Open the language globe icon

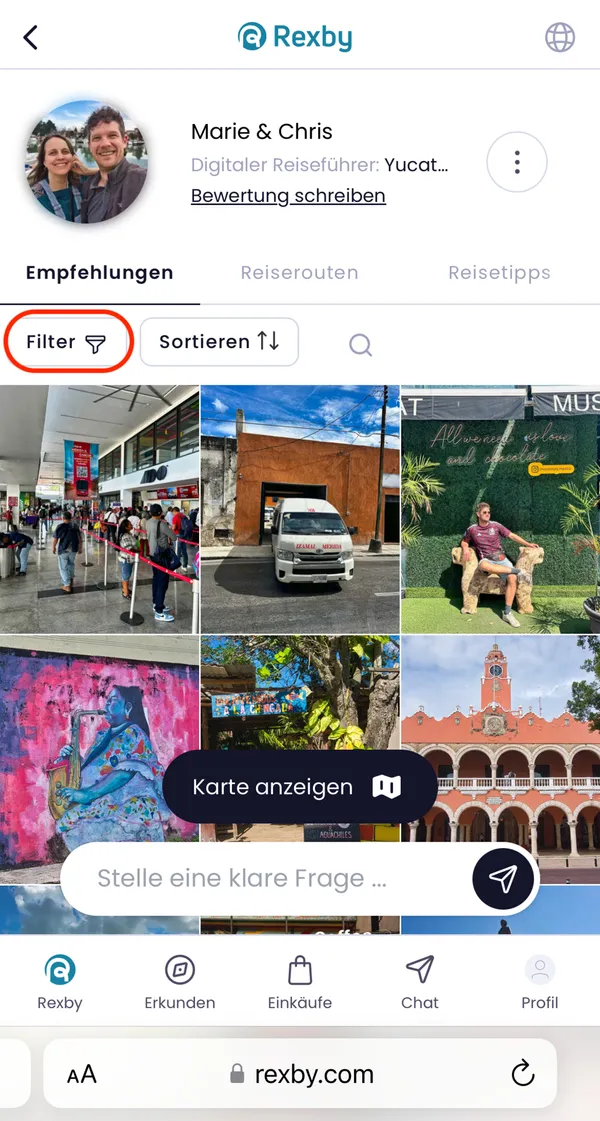pos(560,38)
